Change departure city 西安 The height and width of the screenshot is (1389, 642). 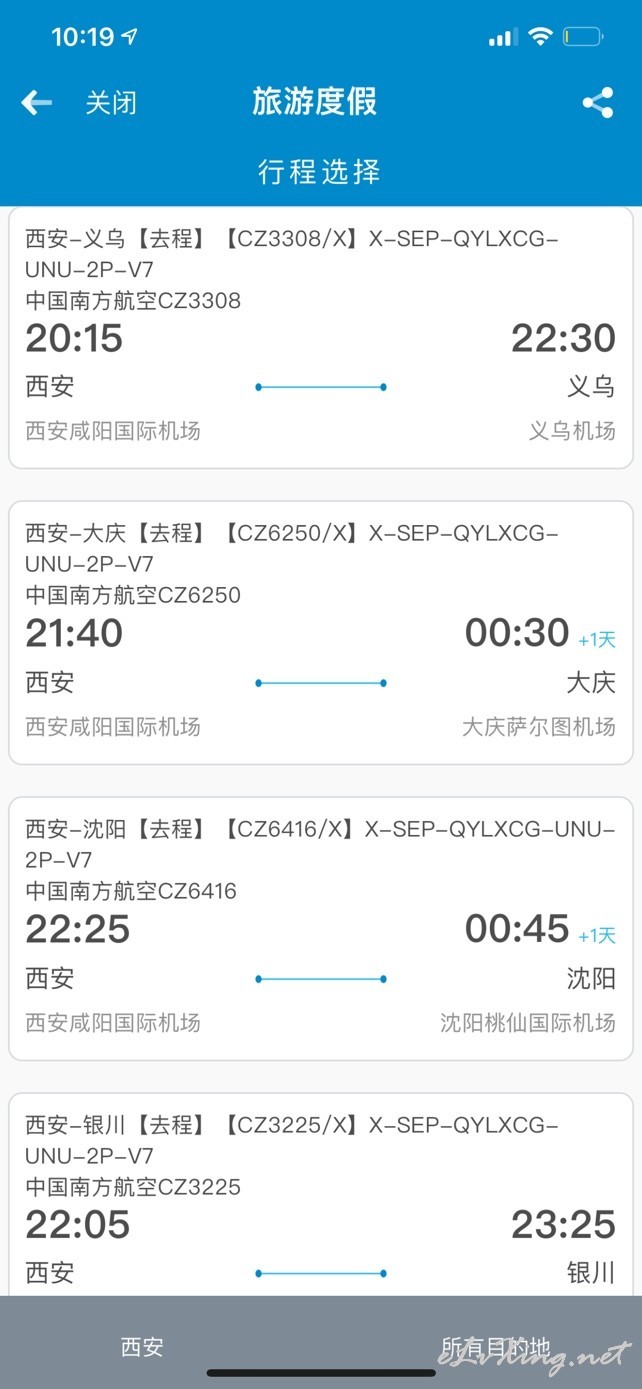pyautogui.click(x=142, y=1347)
